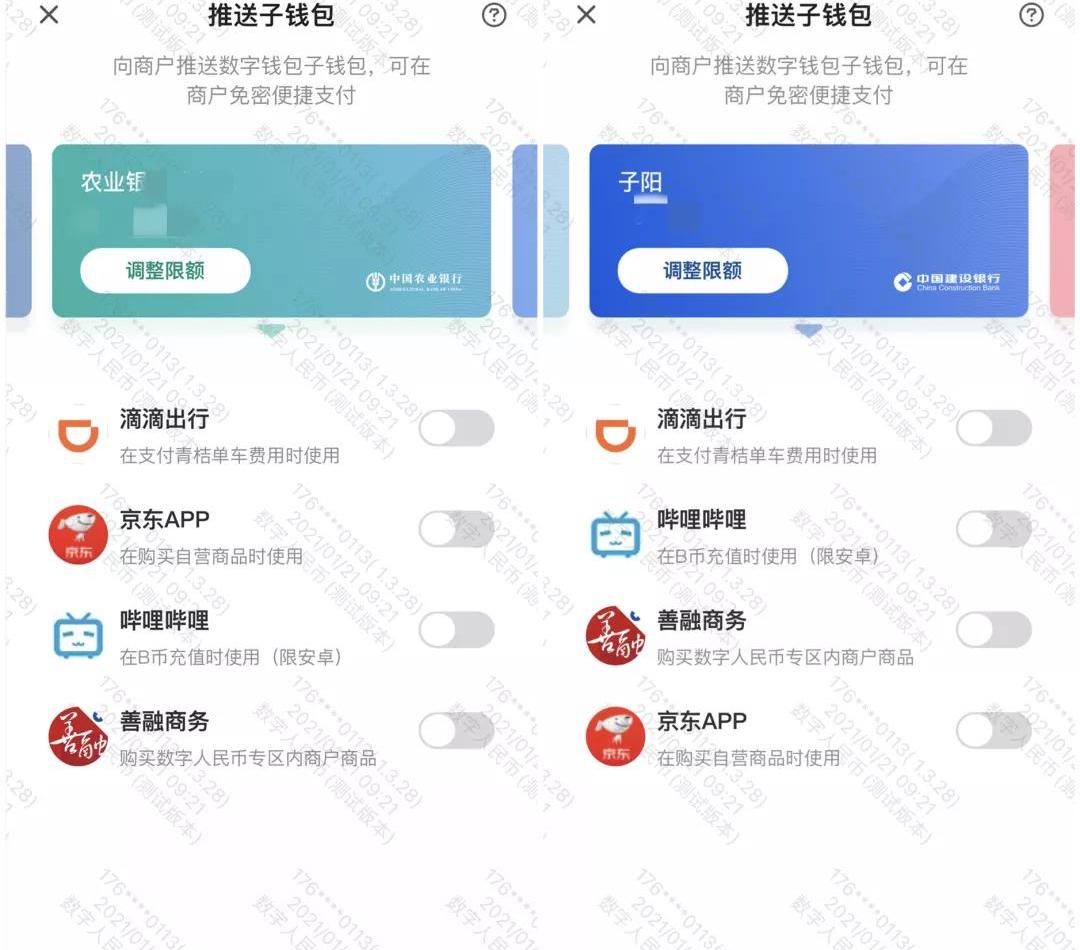This screenshot has height=950, width=1080.
Task: Enable 京东APP for the 建设银行 wallet
Action: [993, 732]
